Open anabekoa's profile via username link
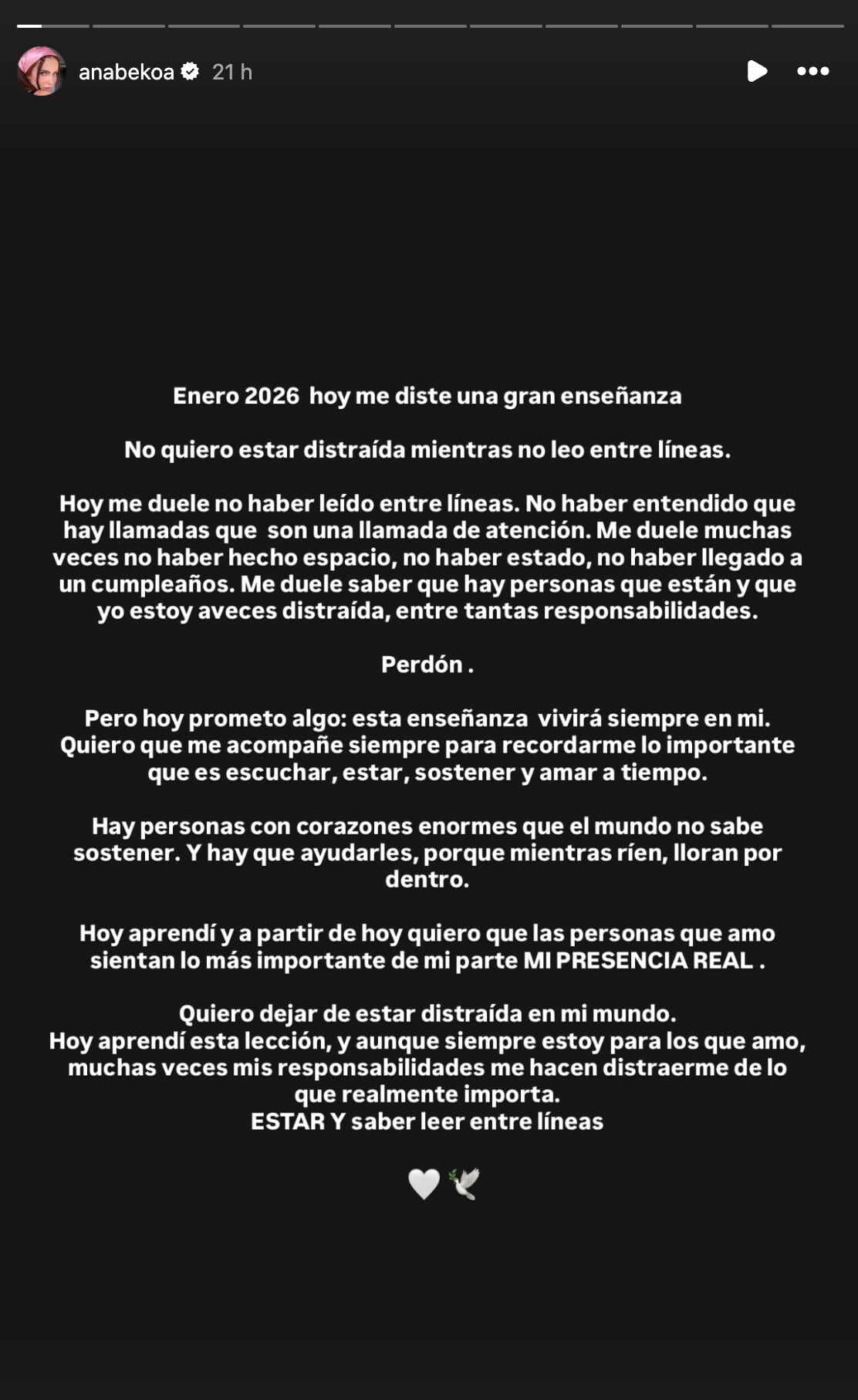Viewport: 858px width, 1400px height. tap(128, 71)
